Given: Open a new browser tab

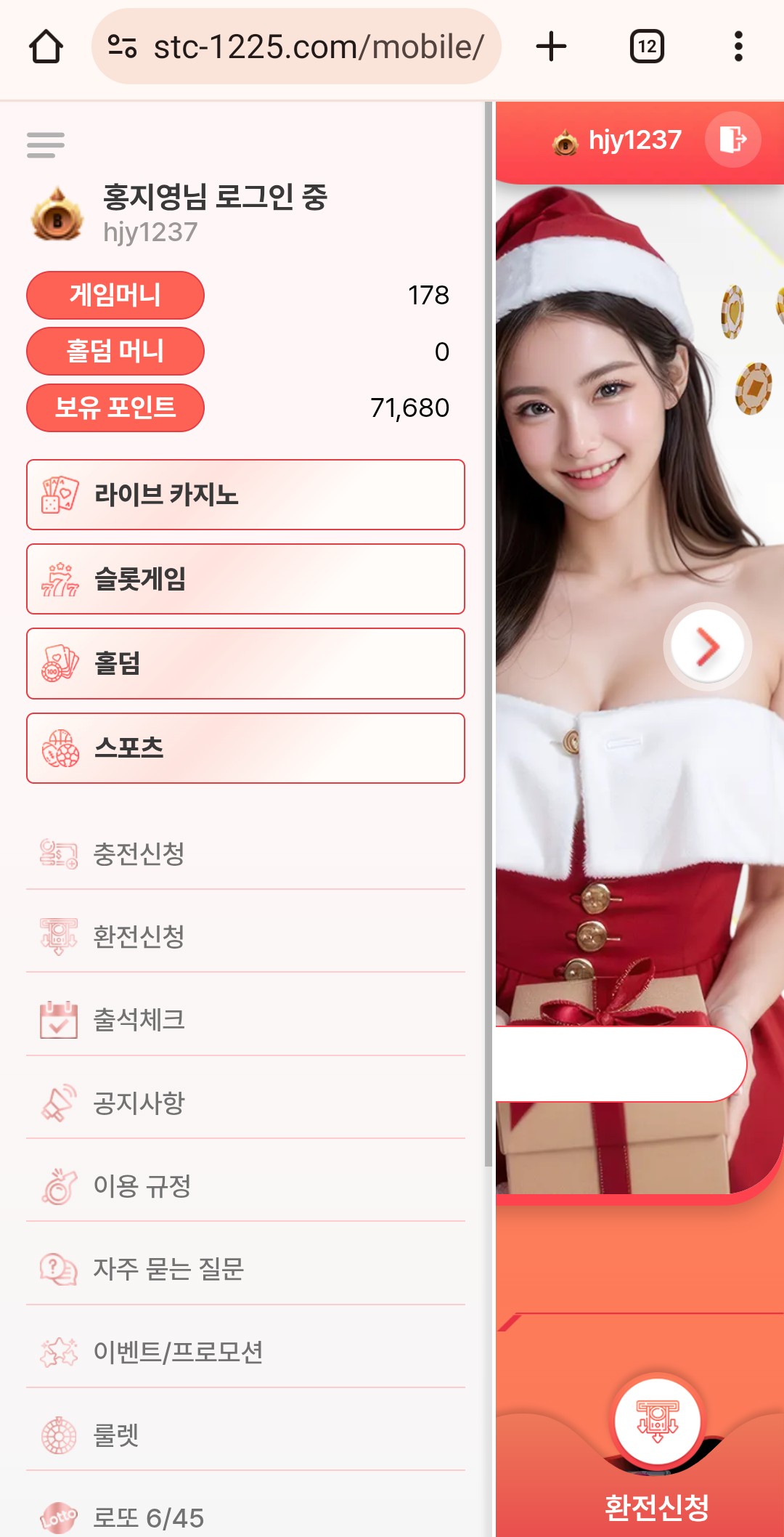Looking at the screenshot, I should coord(551,46).
